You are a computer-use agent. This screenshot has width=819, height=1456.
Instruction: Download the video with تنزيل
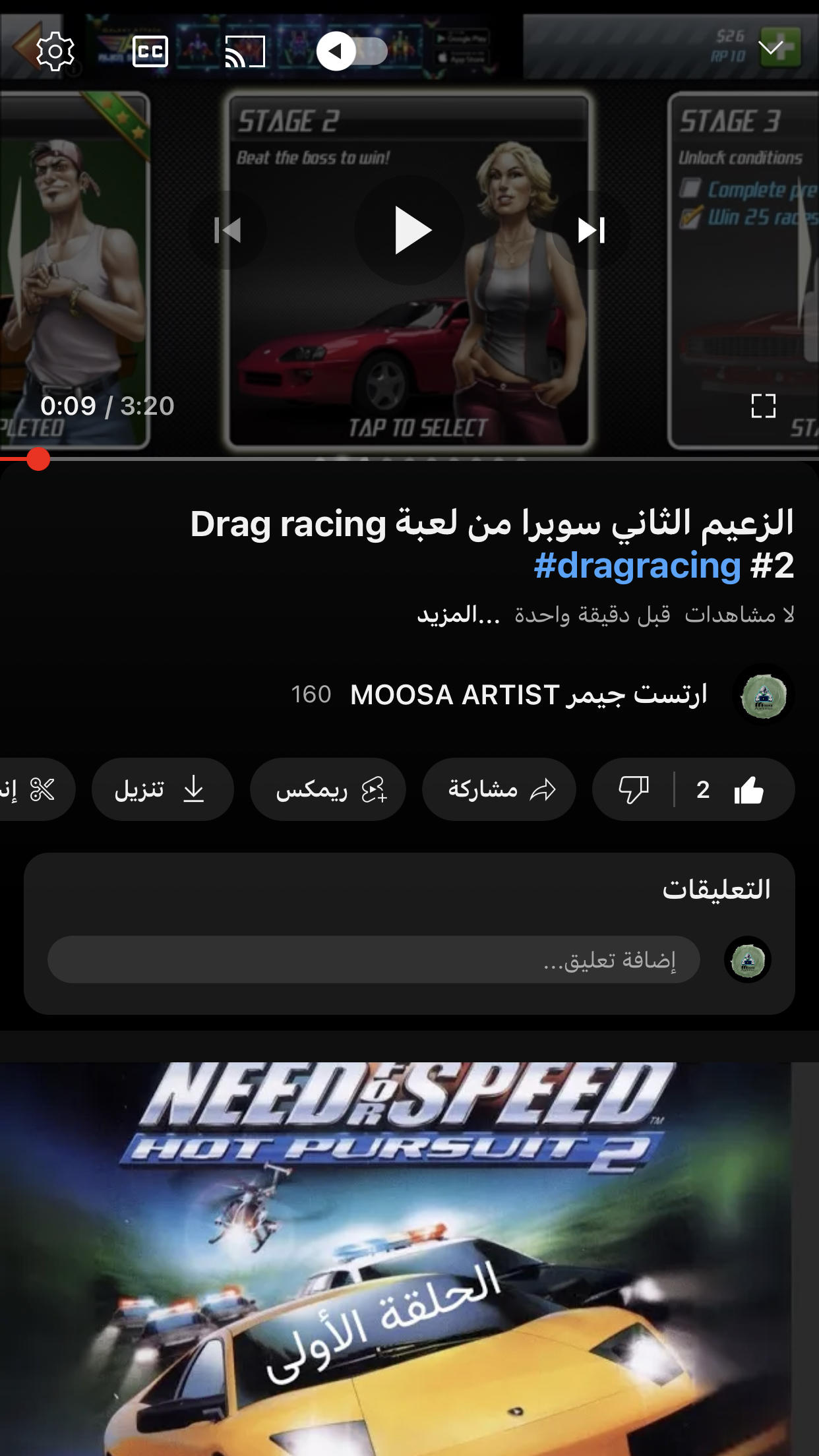162,789
